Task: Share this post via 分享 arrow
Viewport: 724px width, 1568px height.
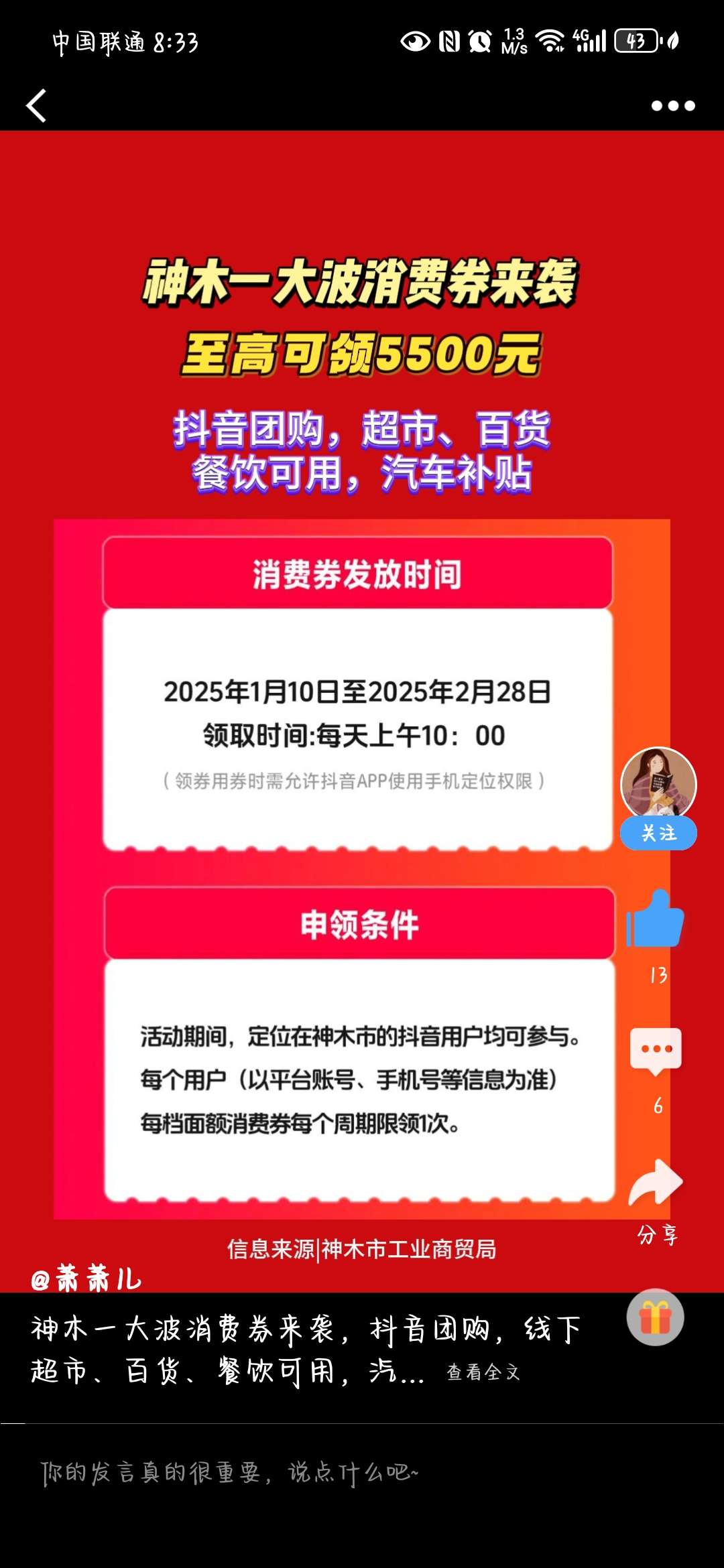Action: point(656,1183)
